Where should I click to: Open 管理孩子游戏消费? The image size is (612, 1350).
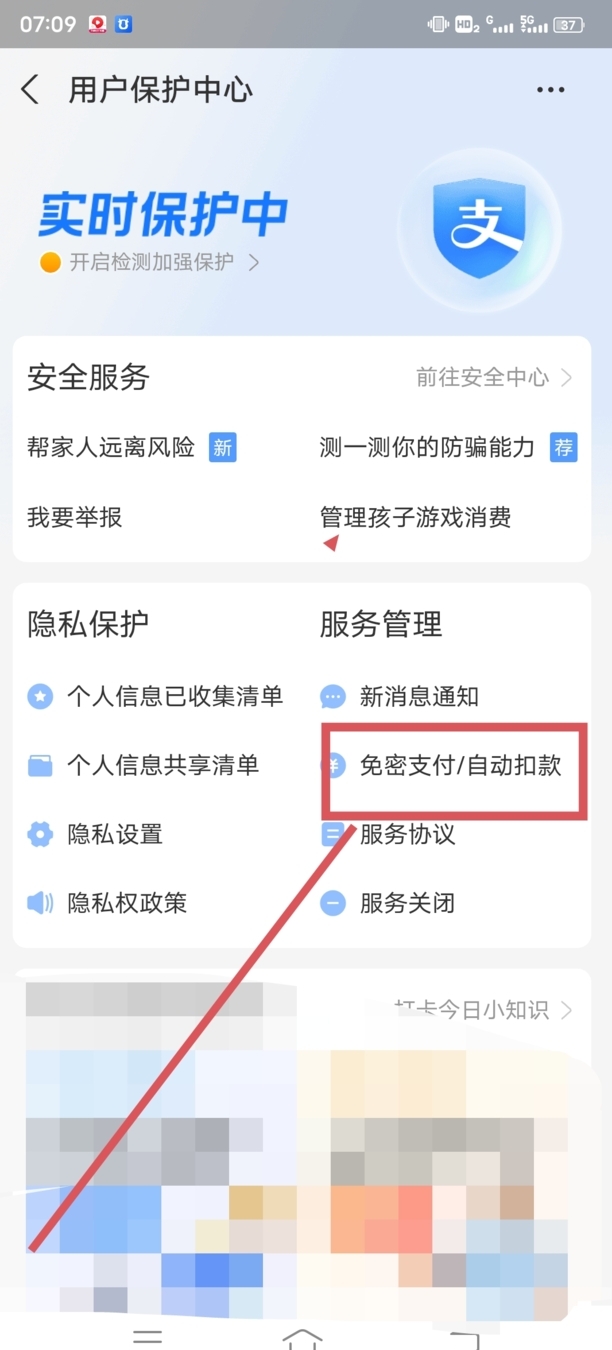coord(415,517)
